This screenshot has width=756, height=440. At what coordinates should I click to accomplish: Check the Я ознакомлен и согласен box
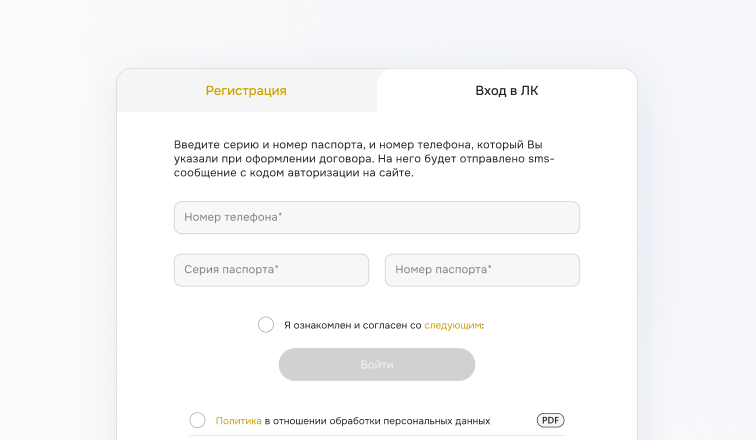[266, 325]
